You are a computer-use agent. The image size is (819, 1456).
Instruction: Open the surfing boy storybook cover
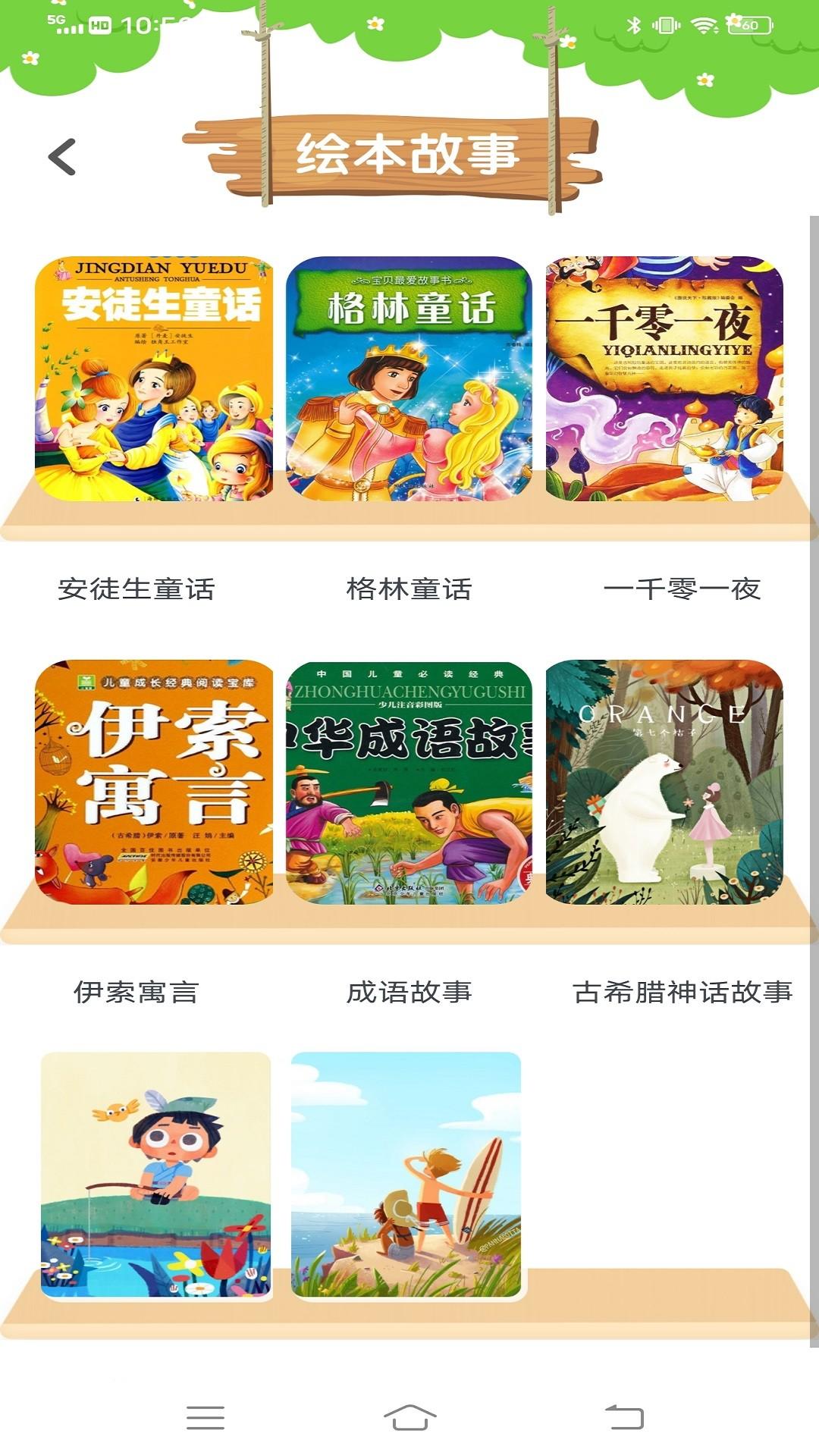coord(409,1179)
